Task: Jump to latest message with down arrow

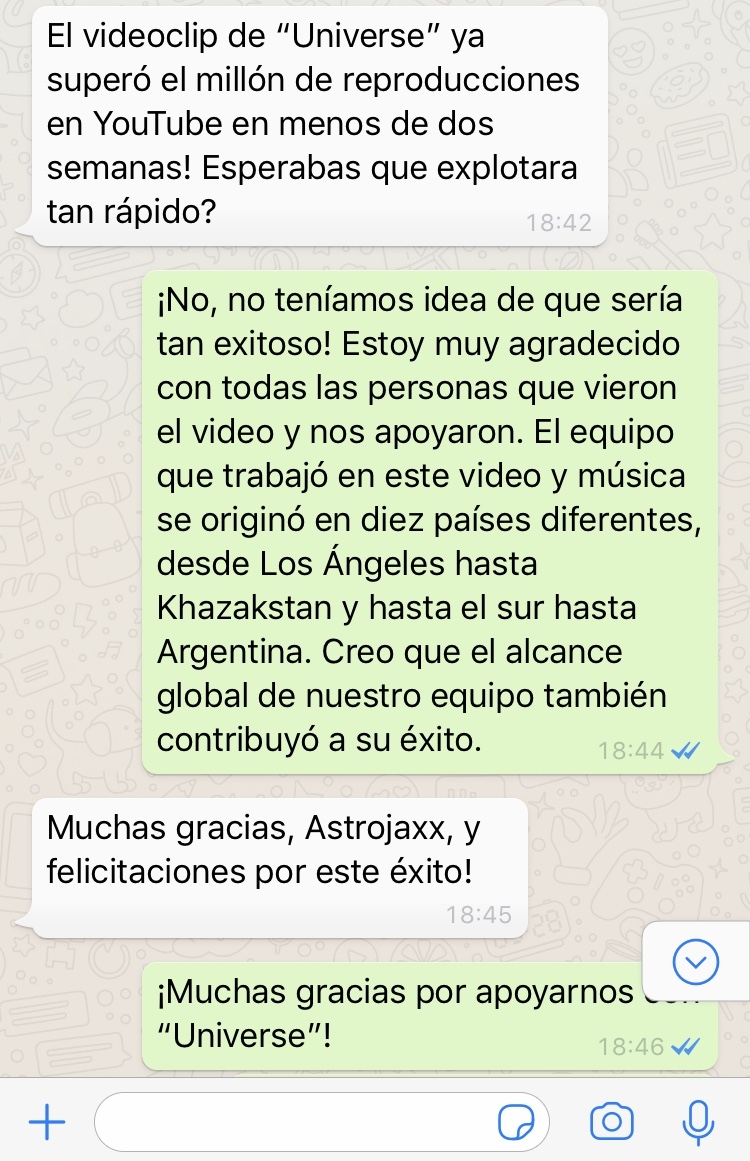Action: click(x=696, y=963)
